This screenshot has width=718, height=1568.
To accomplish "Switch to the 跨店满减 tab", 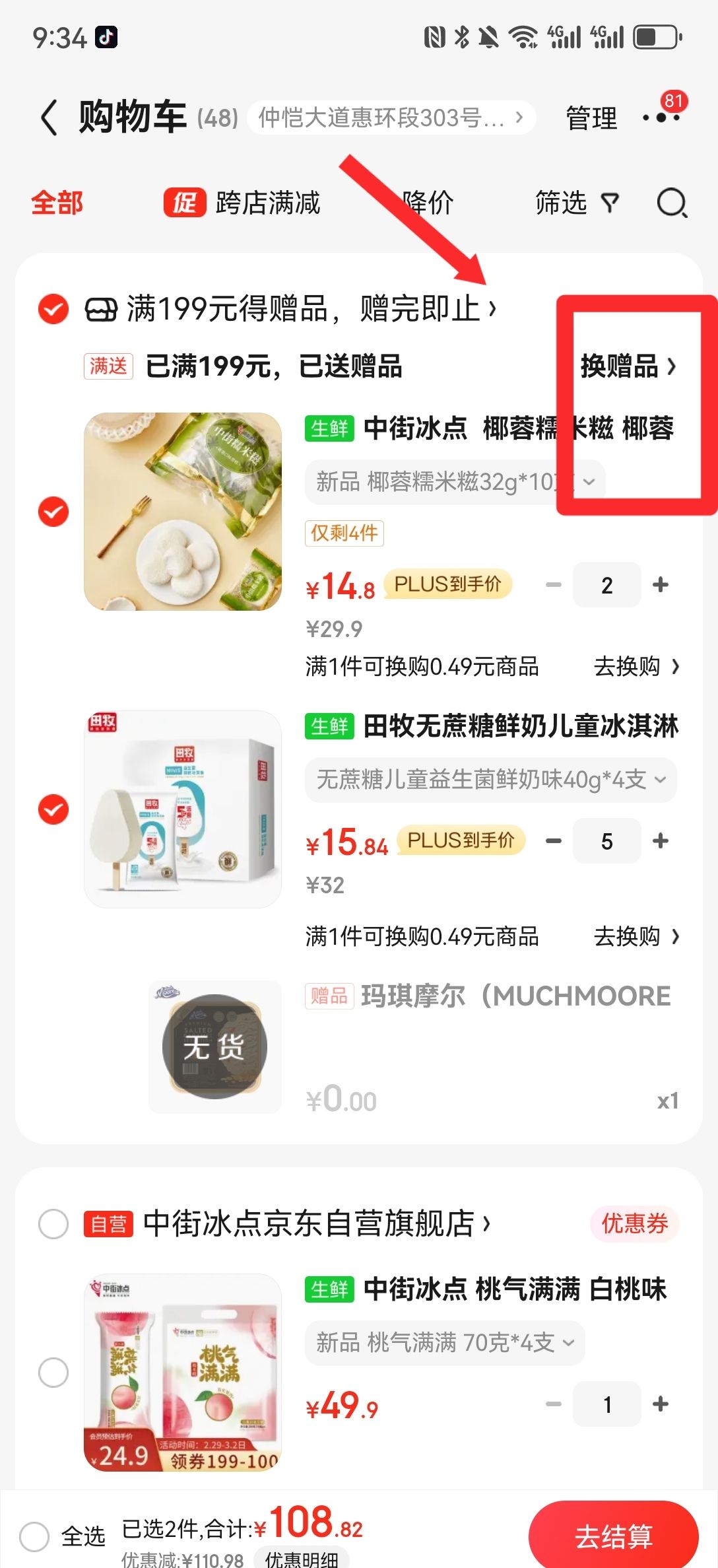I will pyautogui.click(x=242, y=202).
